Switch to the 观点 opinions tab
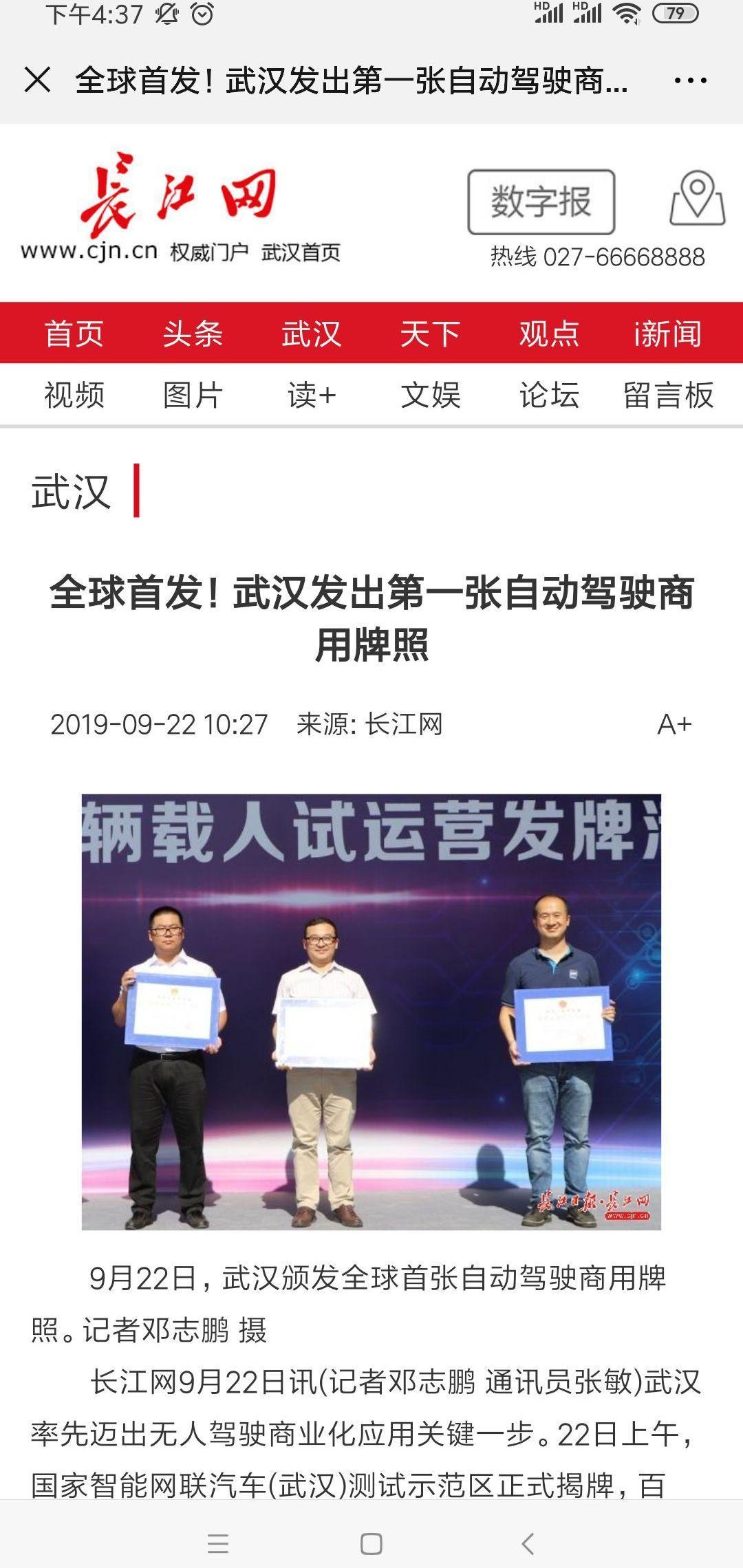 click(x=549, y=334)
